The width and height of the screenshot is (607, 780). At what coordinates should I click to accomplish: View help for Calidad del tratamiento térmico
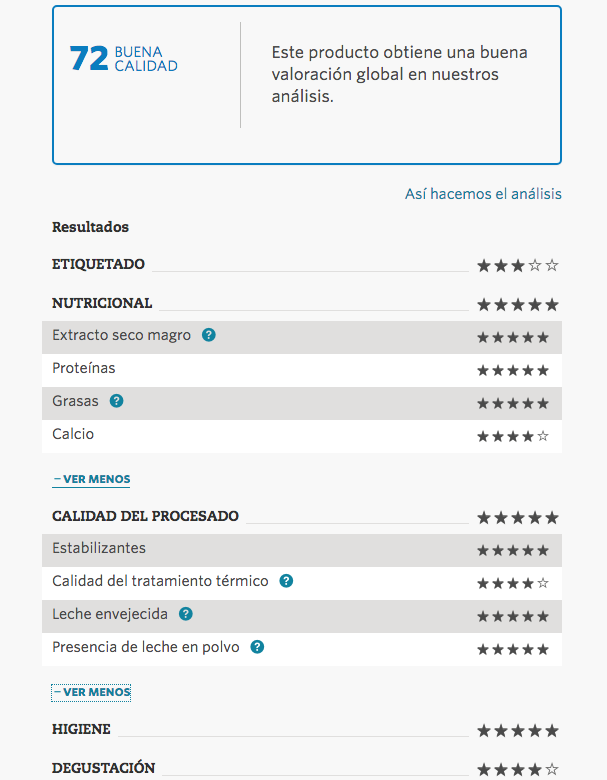point(286,581)
